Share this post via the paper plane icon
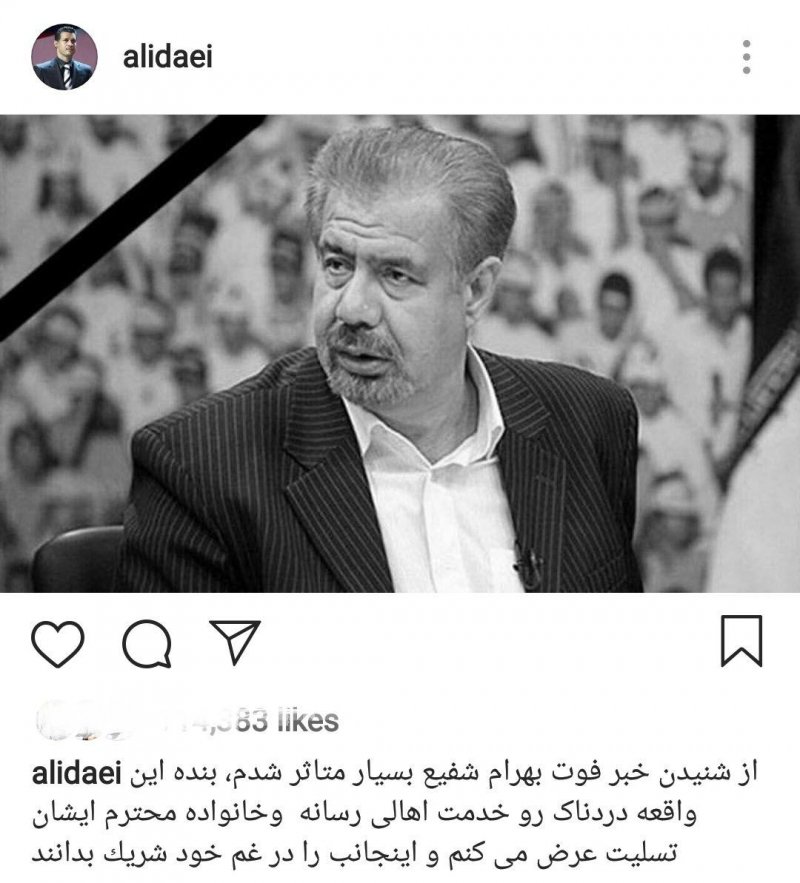 [x=235, y=640]
